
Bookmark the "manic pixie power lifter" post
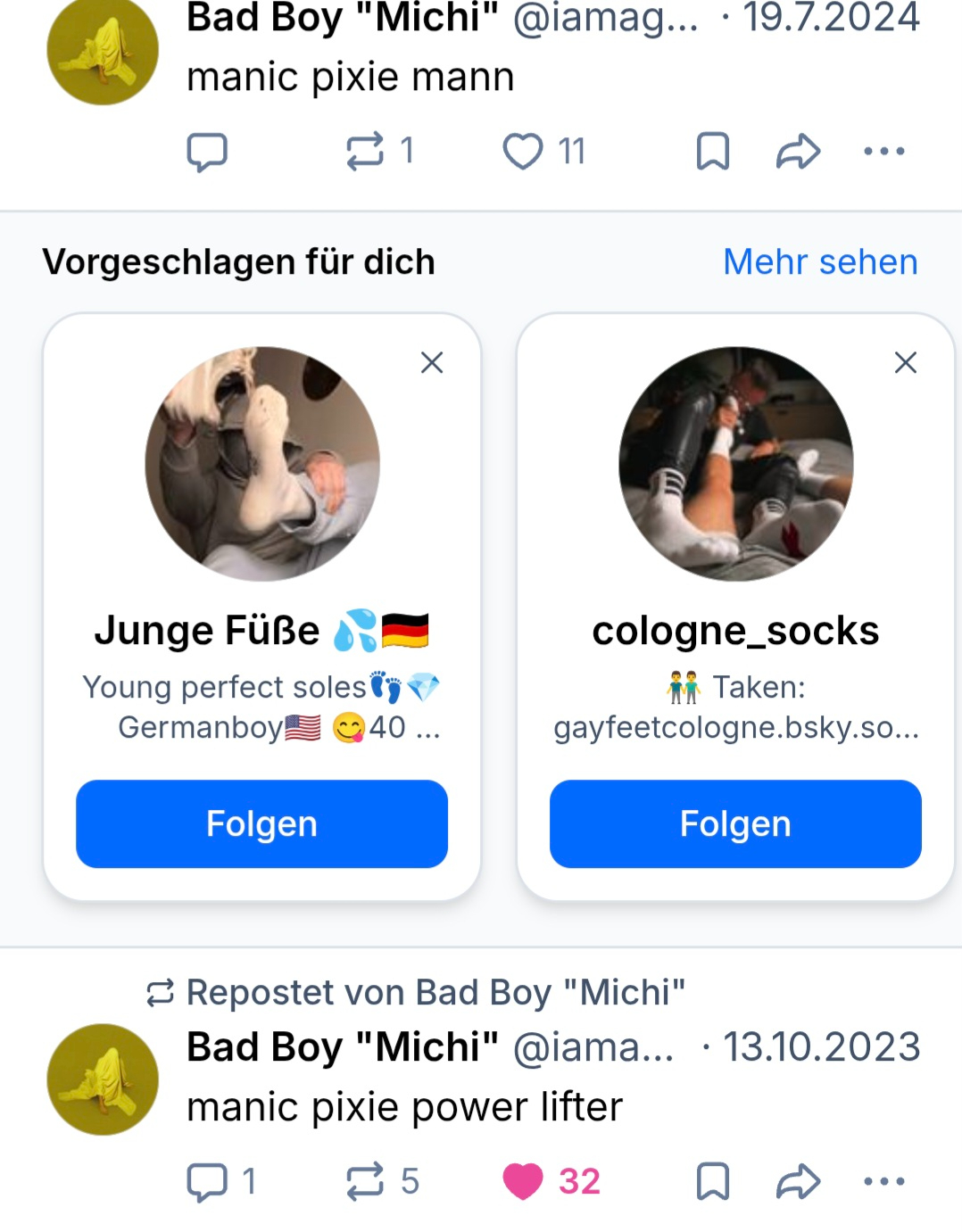[x=712, y=1182]
